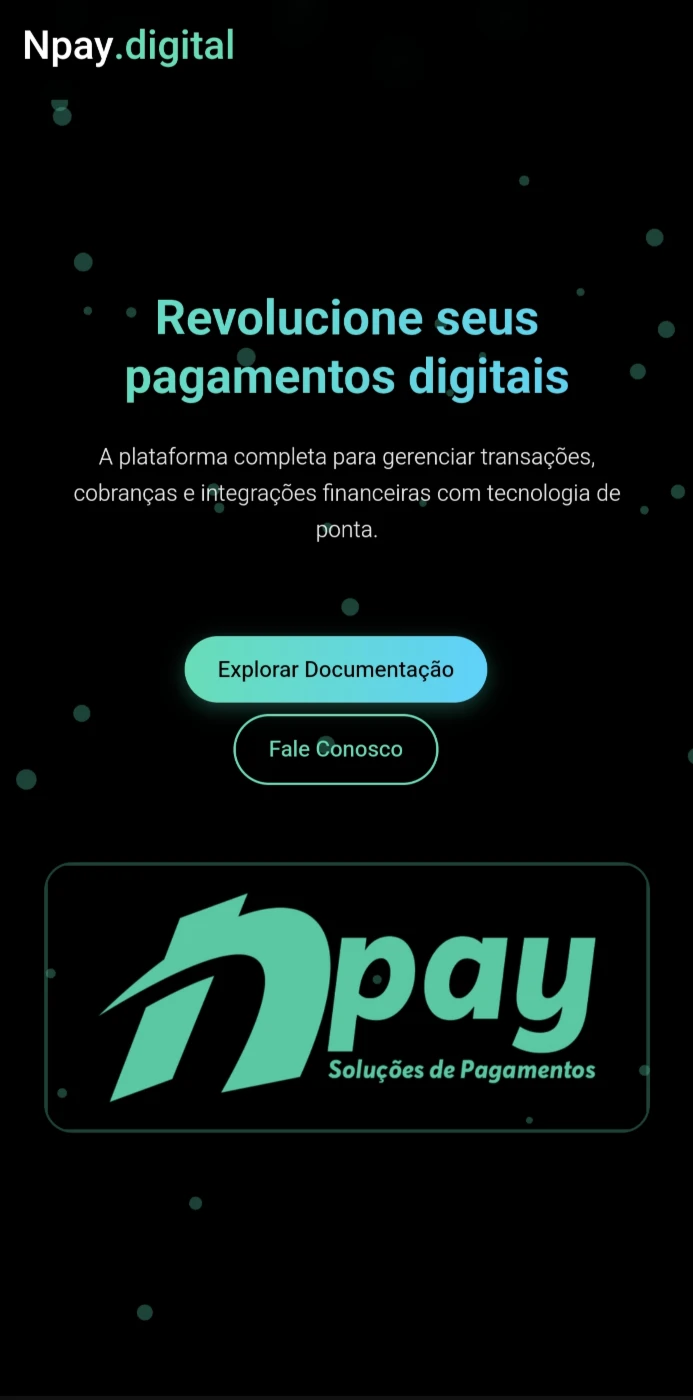This screenshot has width=693, height=1400.
Task: Open the Fale Conosco contact button
Action: pos(336,749)
